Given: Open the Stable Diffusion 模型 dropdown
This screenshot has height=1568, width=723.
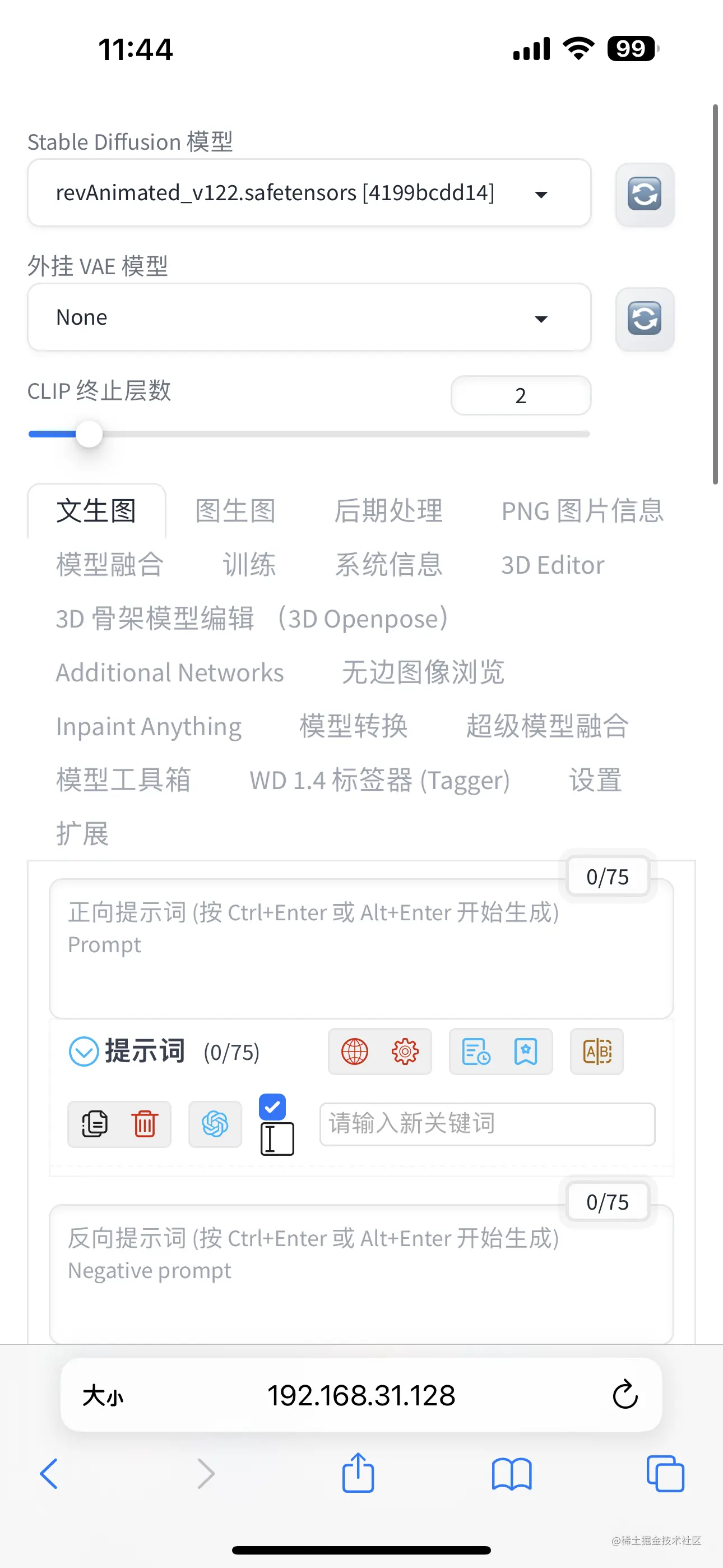Looking at the screenshot, I should (309, 193).
